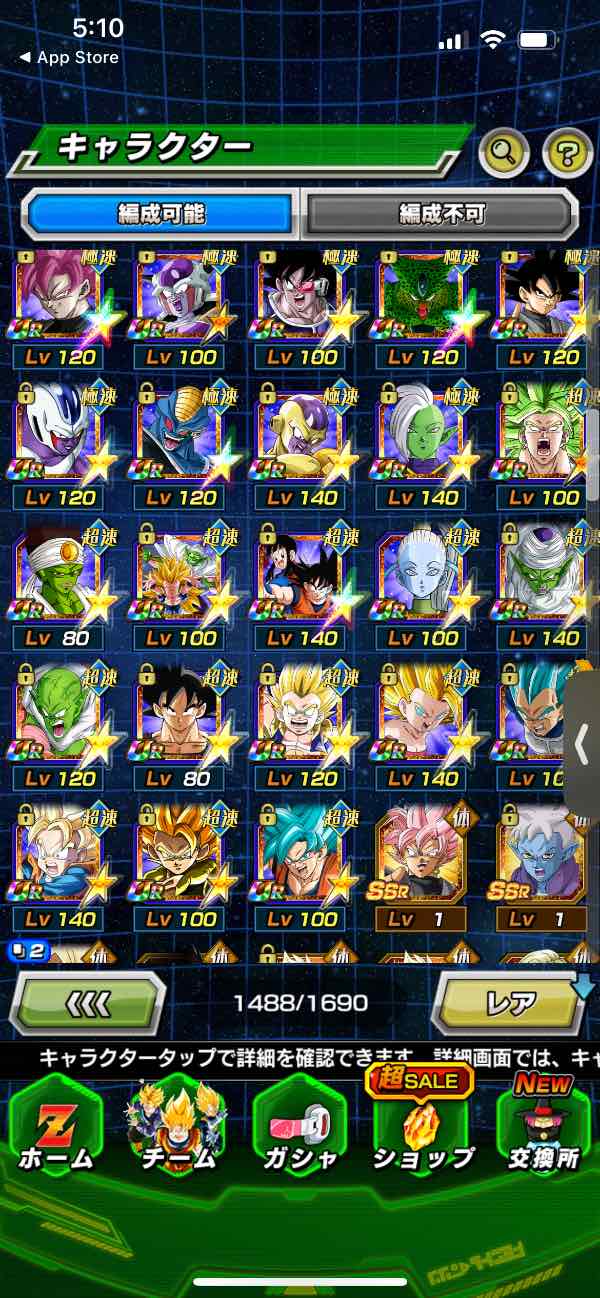Switch to the 編成可能 tab
This screenshot has width=600, height=1298.
(161, 213)
